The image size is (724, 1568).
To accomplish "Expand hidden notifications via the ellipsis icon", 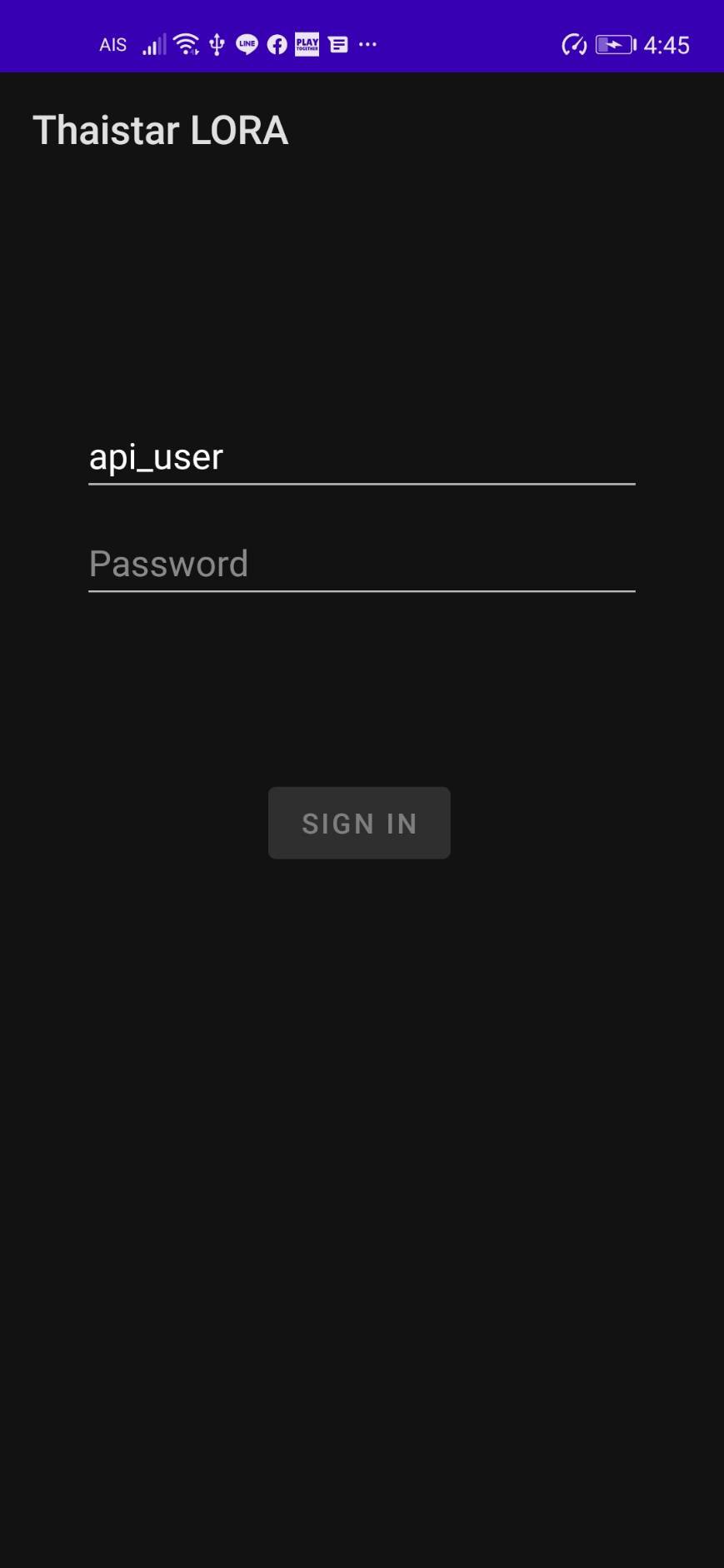I will click(x=368, y=44).
